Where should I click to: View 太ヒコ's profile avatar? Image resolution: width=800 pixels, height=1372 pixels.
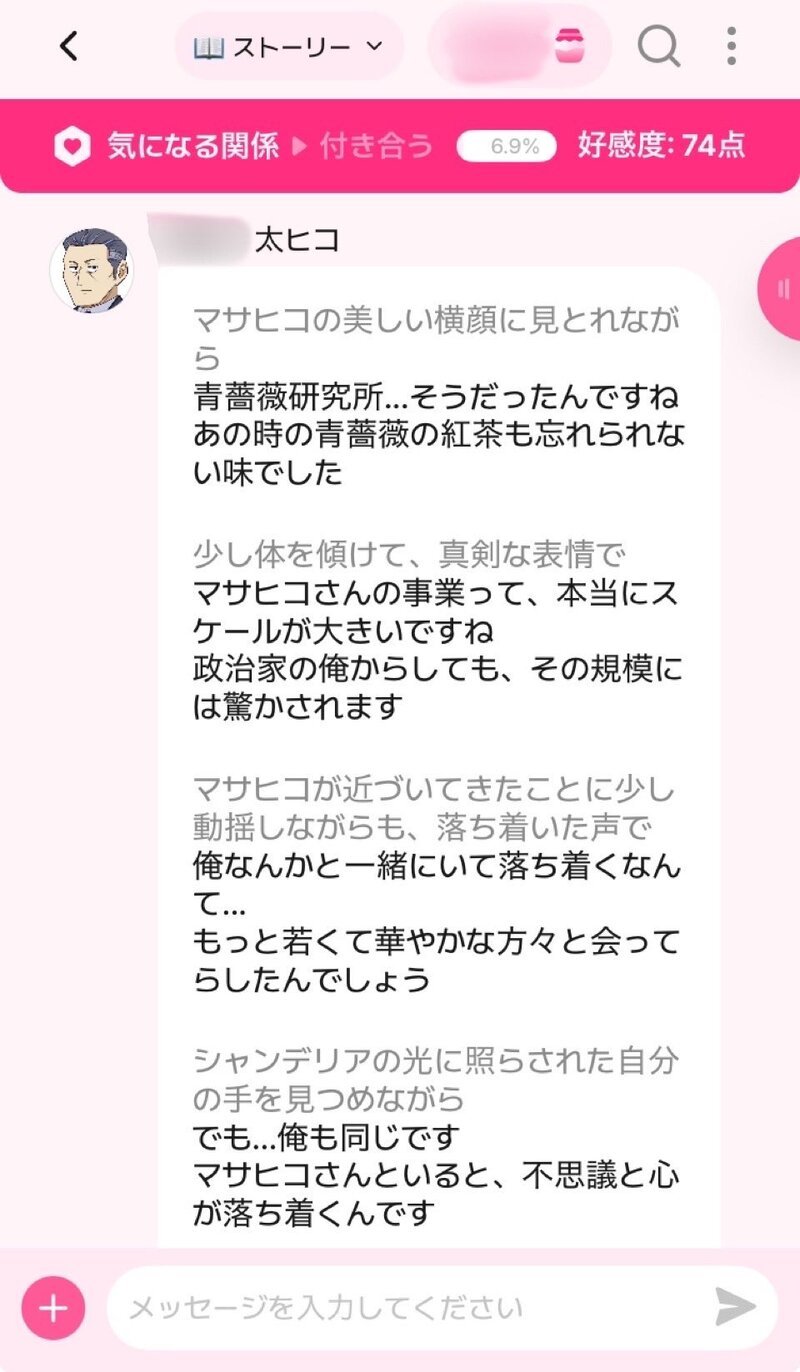coord(92,270)
